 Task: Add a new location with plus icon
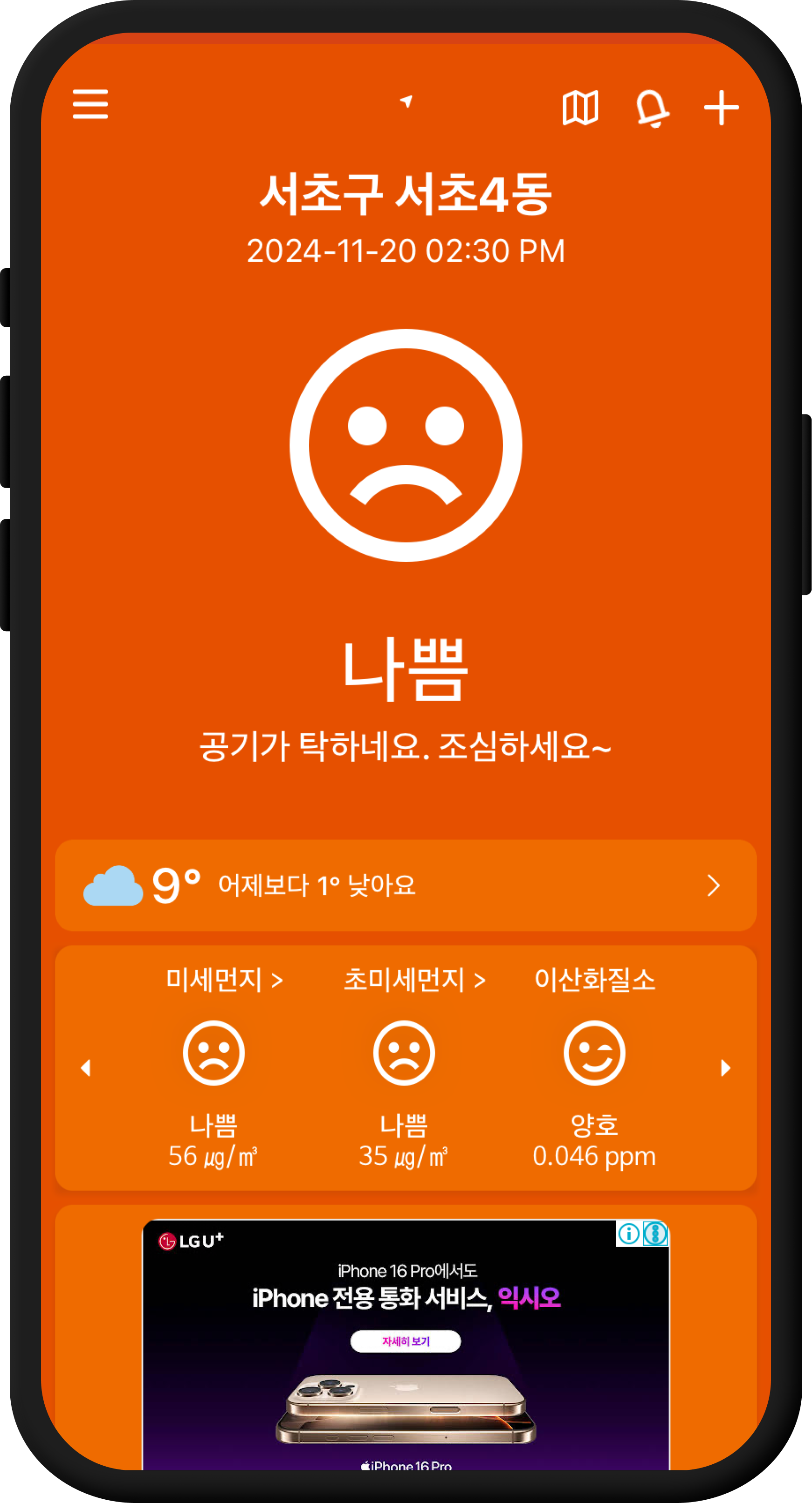[722, 107]
